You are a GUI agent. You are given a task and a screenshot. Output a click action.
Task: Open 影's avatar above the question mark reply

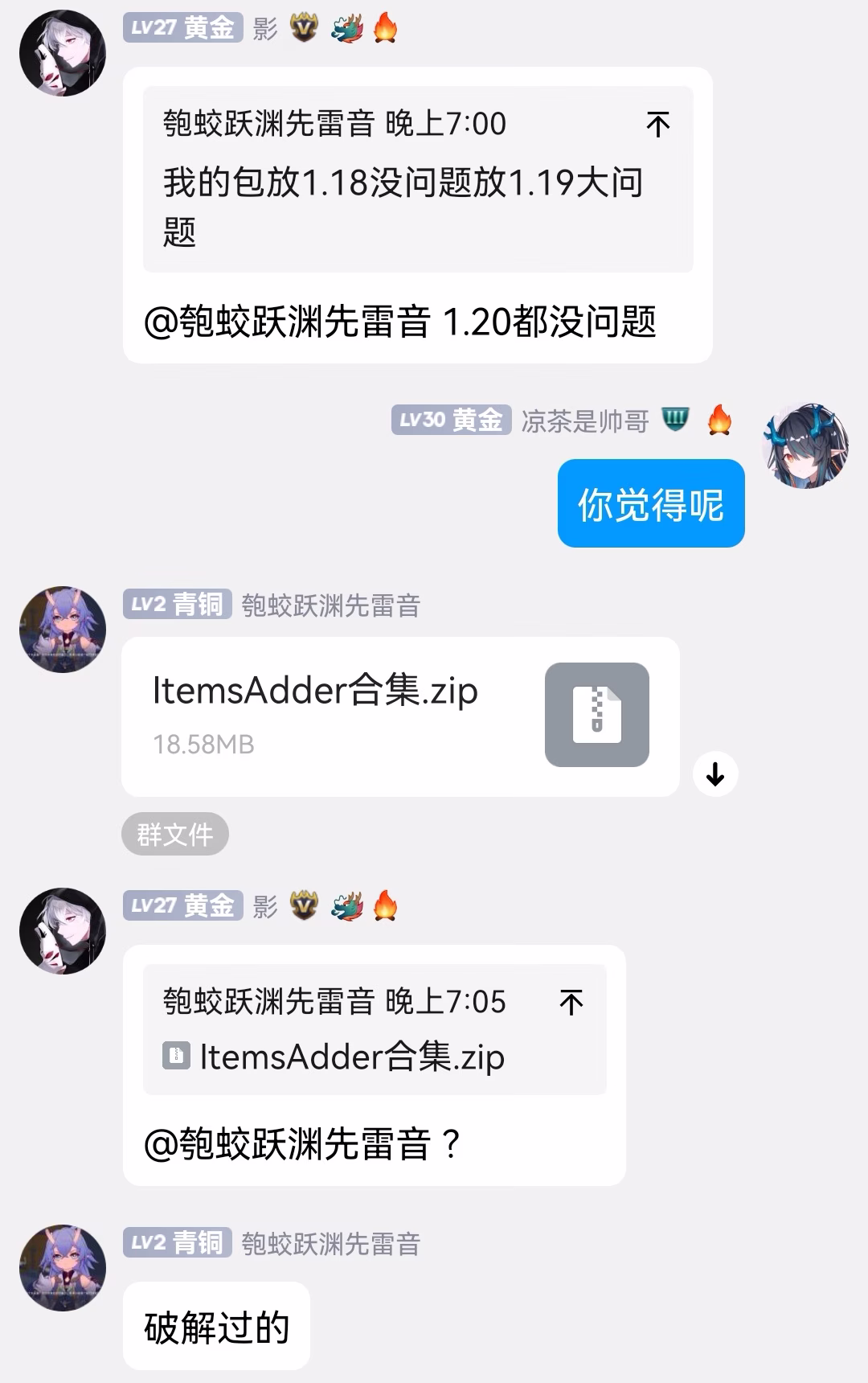pyautogui.click(x=63, y=931)
